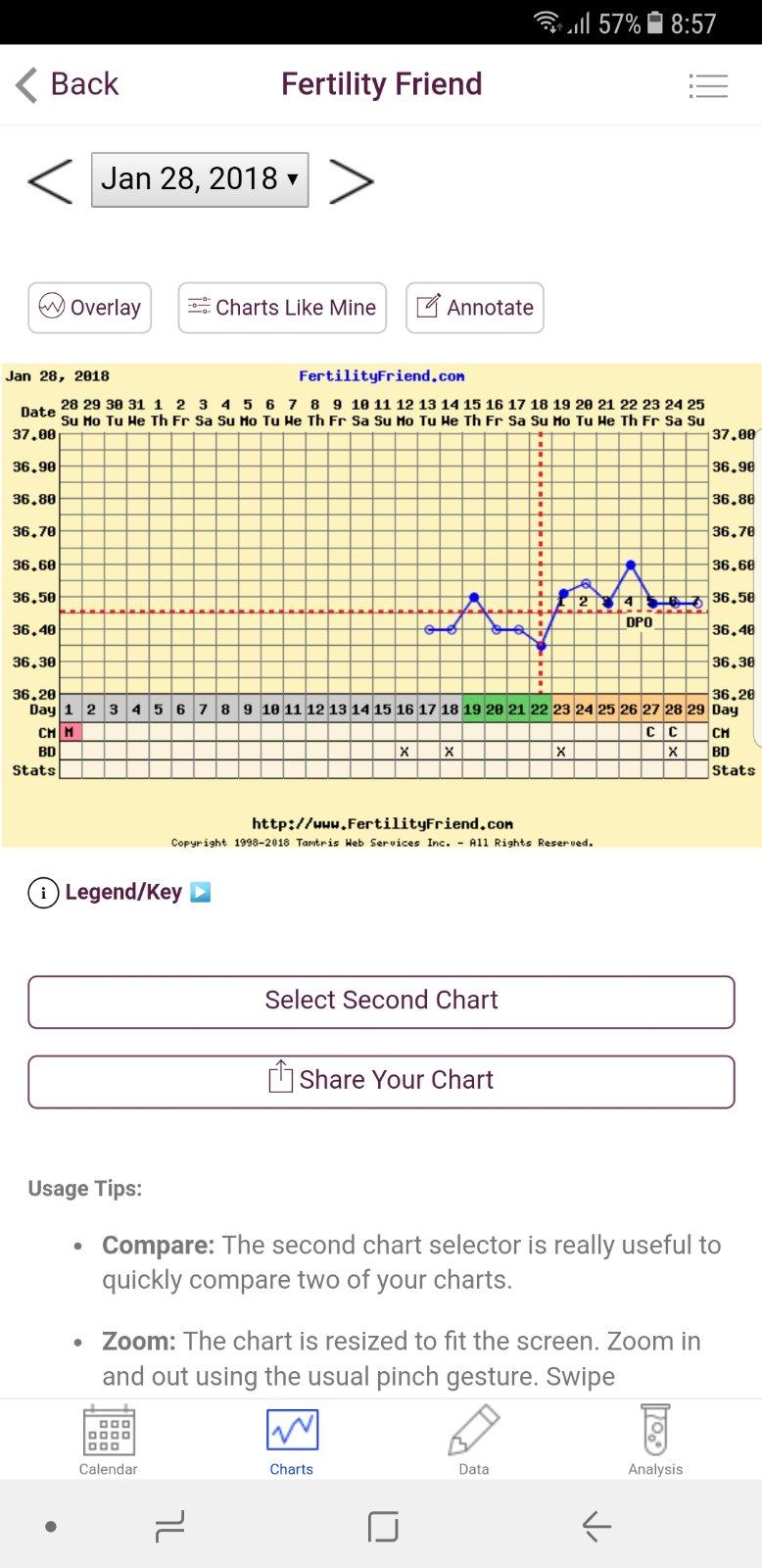Share Your Chart
The height and width of the screenshot is (1568, 762).
(381, 1080)
